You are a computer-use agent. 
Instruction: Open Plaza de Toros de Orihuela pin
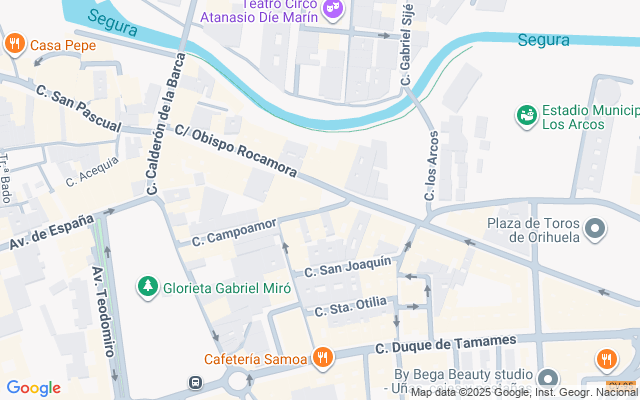pos(596,230)
